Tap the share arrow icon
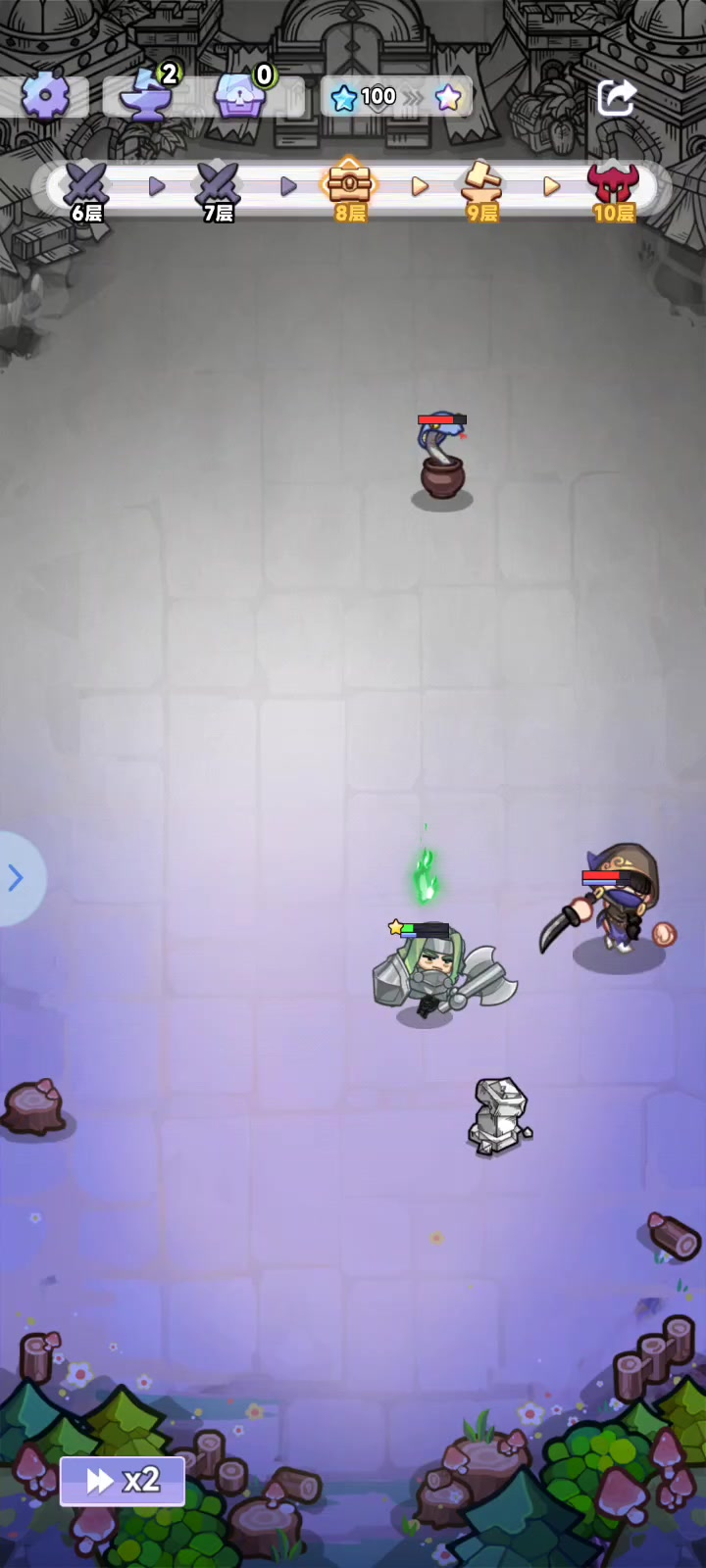The image size is (706, 1568). tap(617, 97)
